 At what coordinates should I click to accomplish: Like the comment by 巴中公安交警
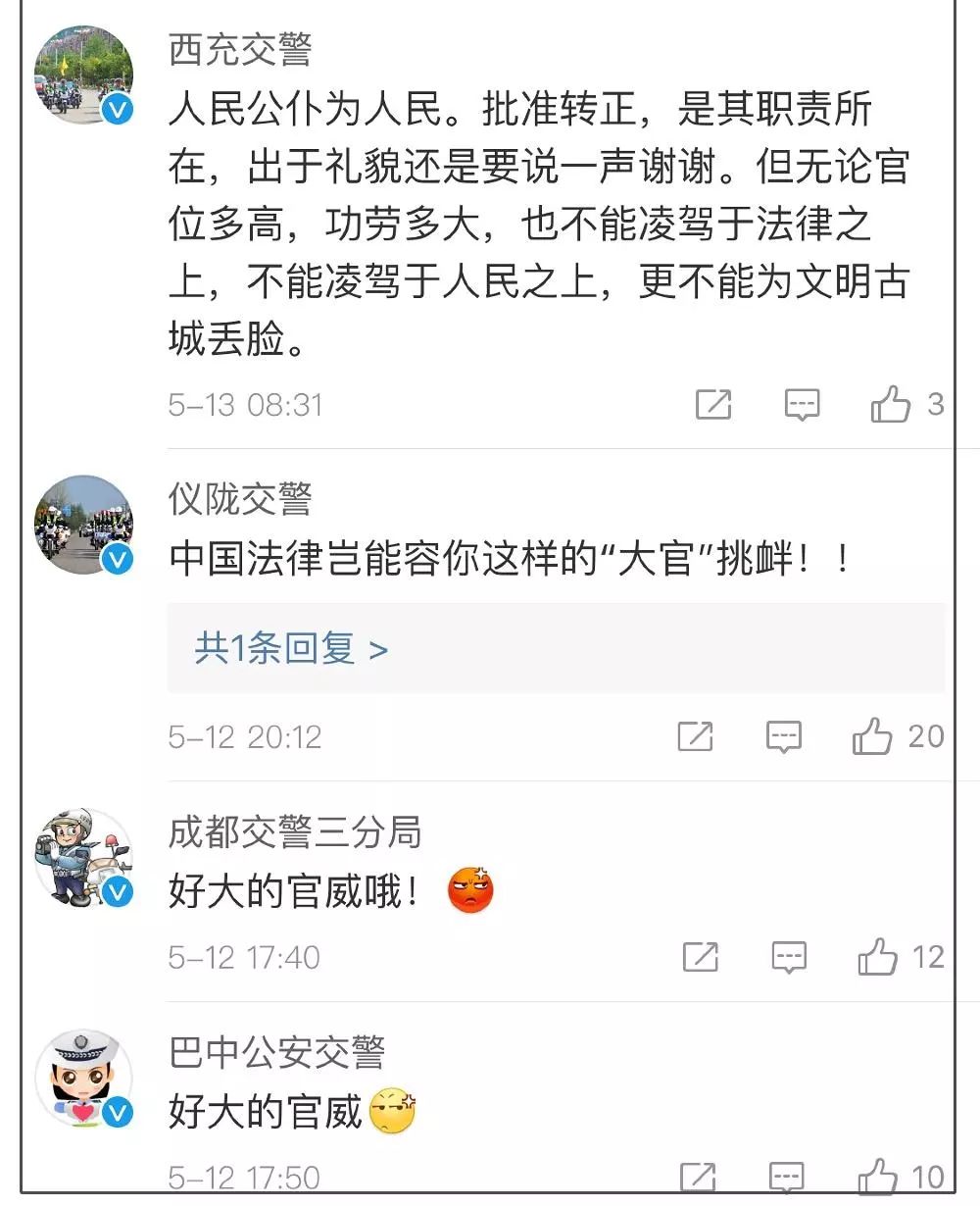tap(877, 1177)
